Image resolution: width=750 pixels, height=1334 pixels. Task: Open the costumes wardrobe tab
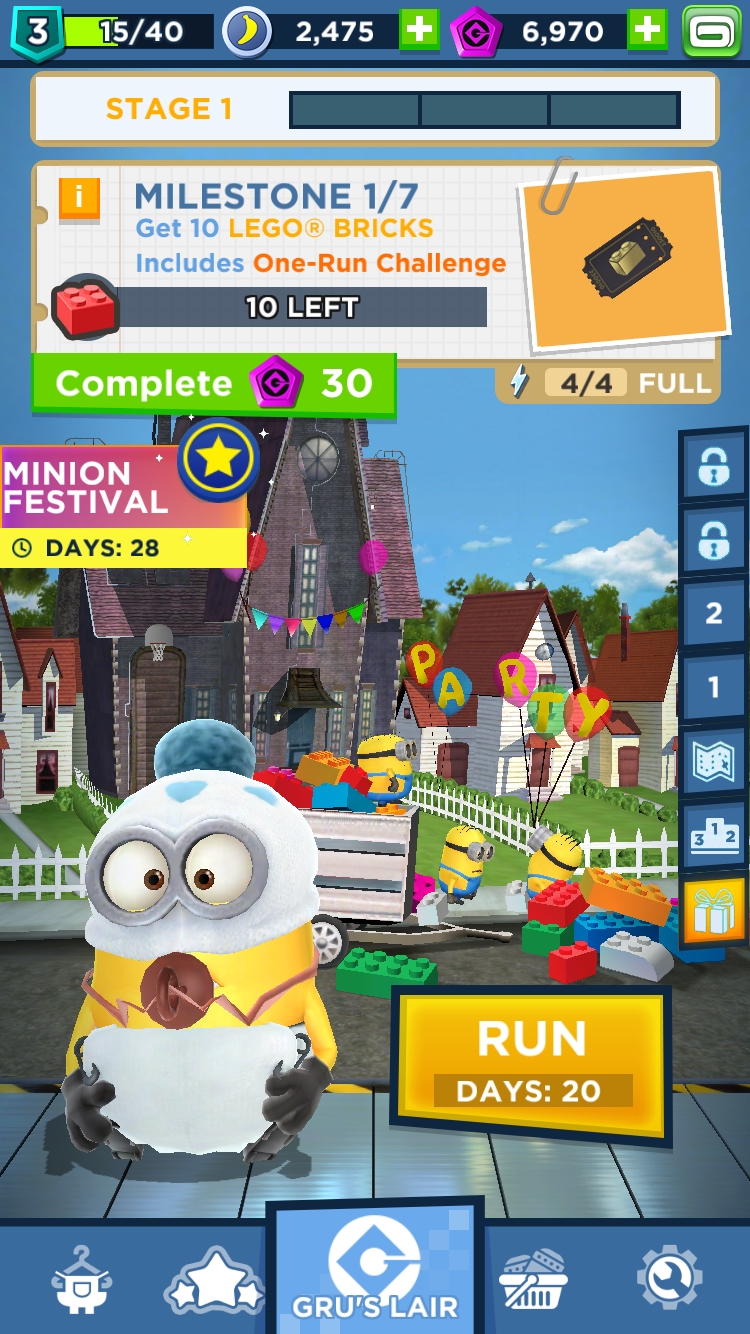81,1278
